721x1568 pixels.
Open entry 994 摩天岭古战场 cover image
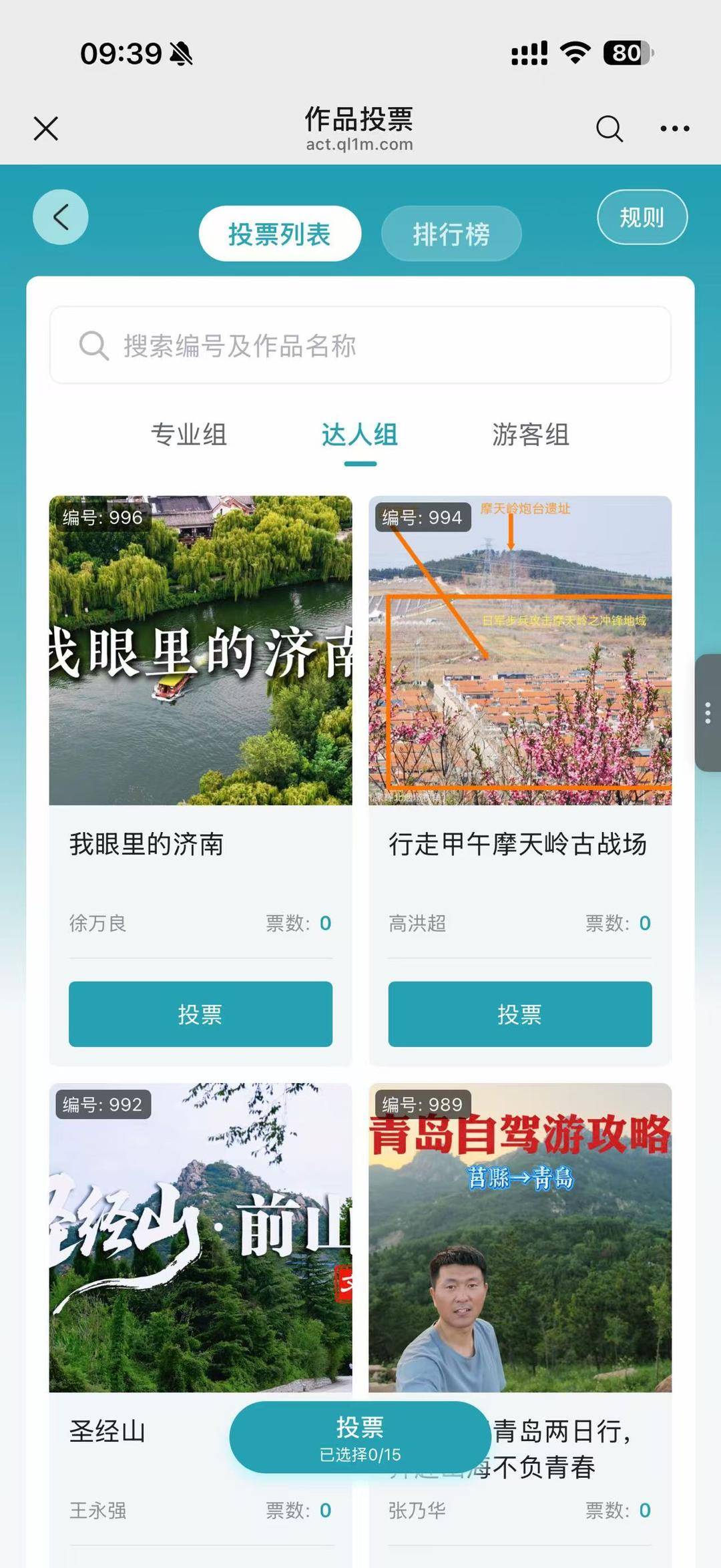[520, 650]
